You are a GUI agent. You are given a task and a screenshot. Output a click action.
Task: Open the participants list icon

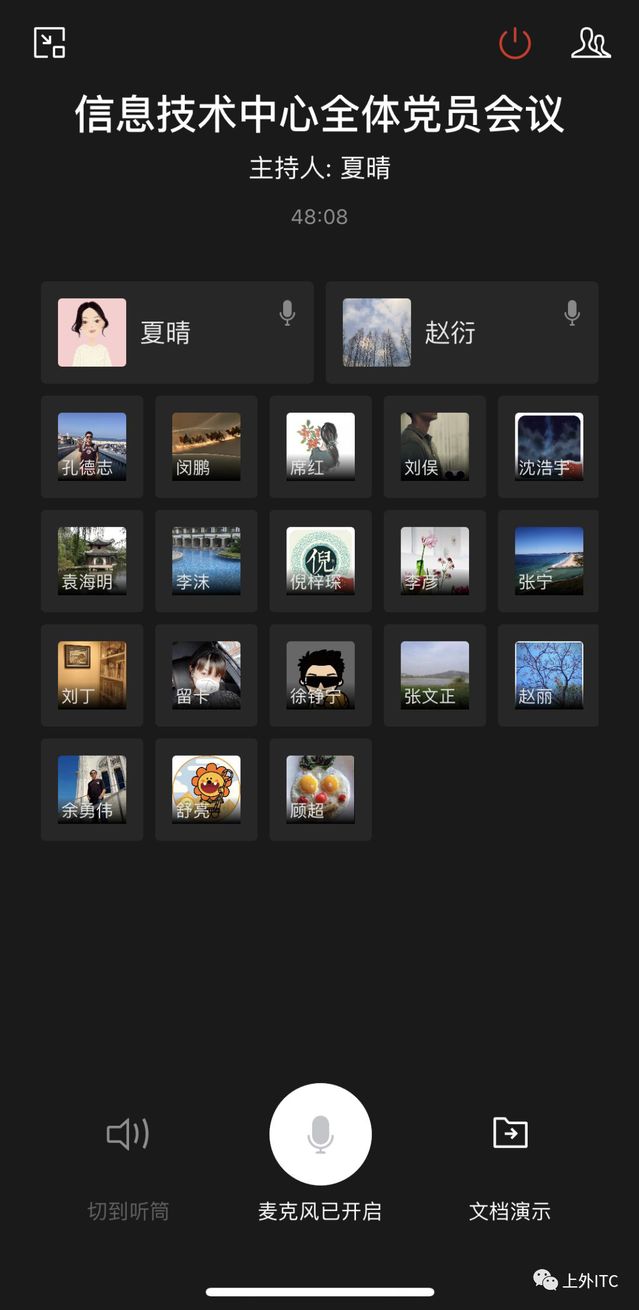590,43
